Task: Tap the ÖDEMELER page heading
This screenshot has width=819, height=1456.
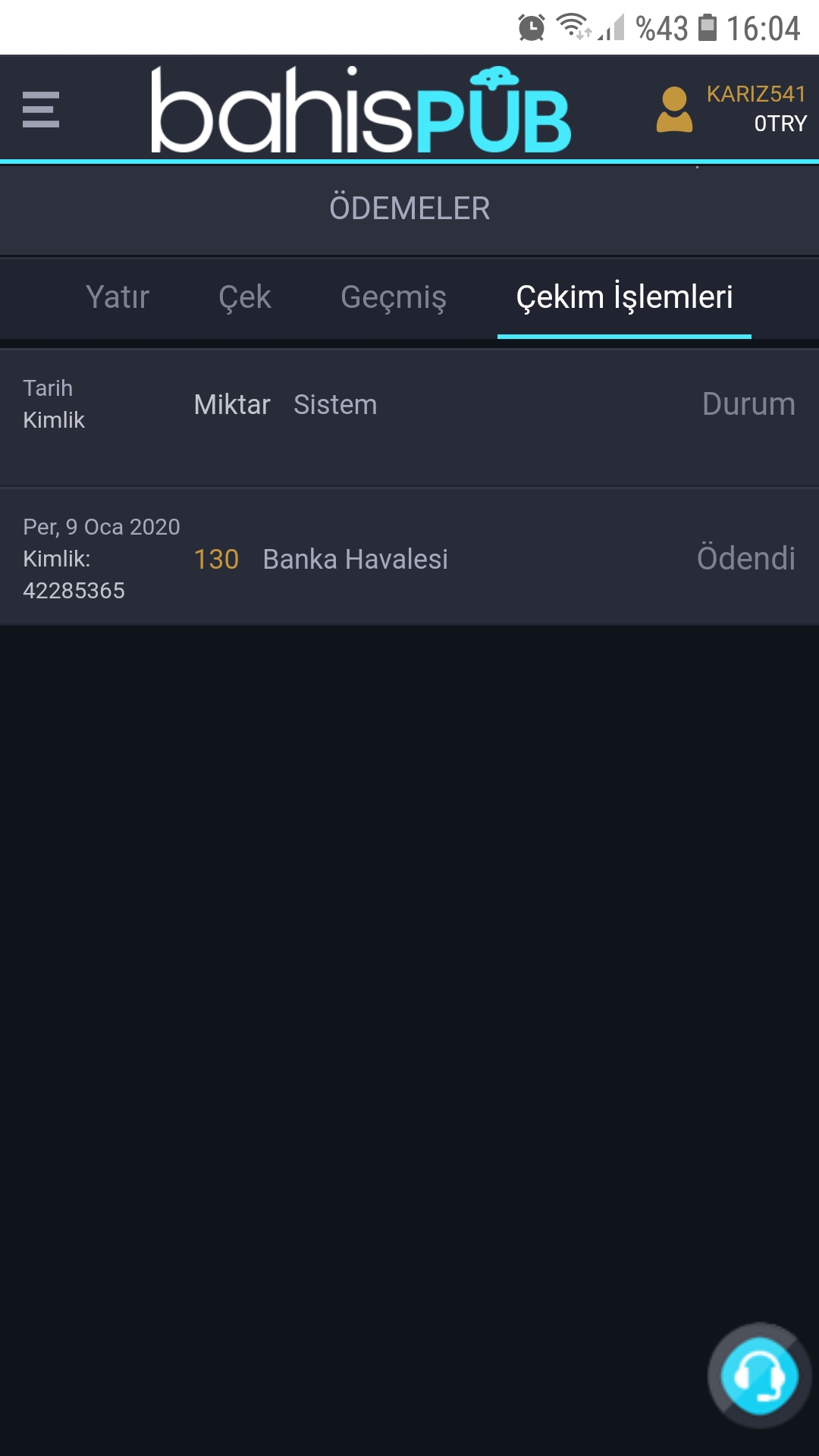Action: (x=409, y=207)
